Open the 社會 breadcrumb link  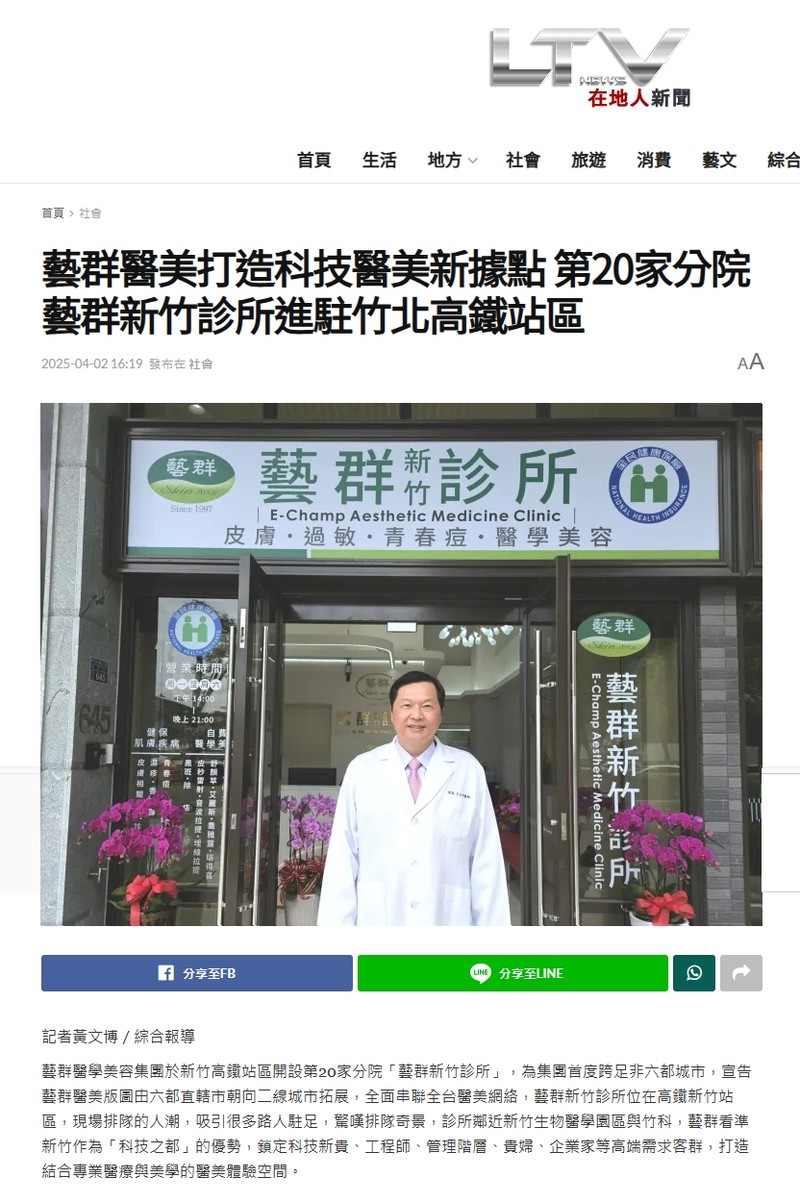(x=90, y=213)
